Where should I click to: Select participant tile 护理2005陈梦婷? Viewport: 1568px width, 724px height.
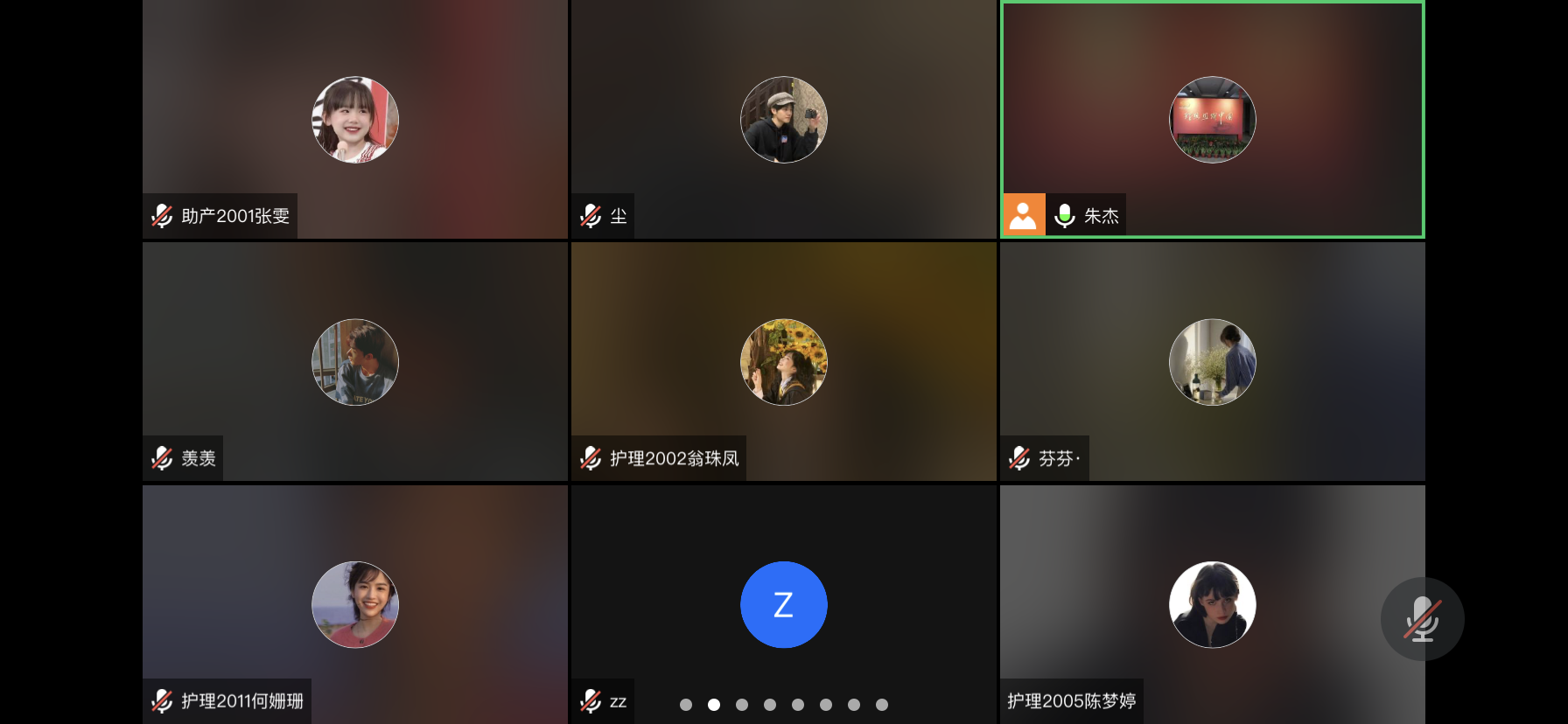click(1212, 604)
